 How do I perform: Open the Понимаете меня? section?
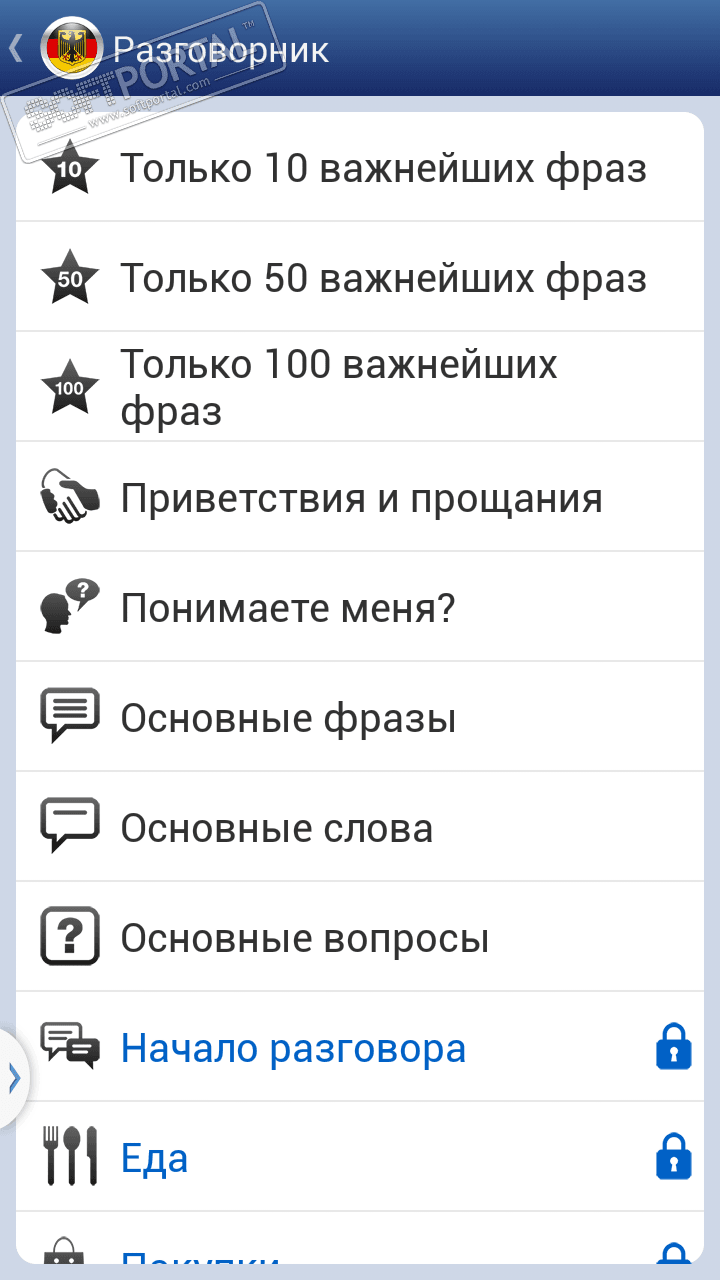pyautogui.click(x=288, y=607)
